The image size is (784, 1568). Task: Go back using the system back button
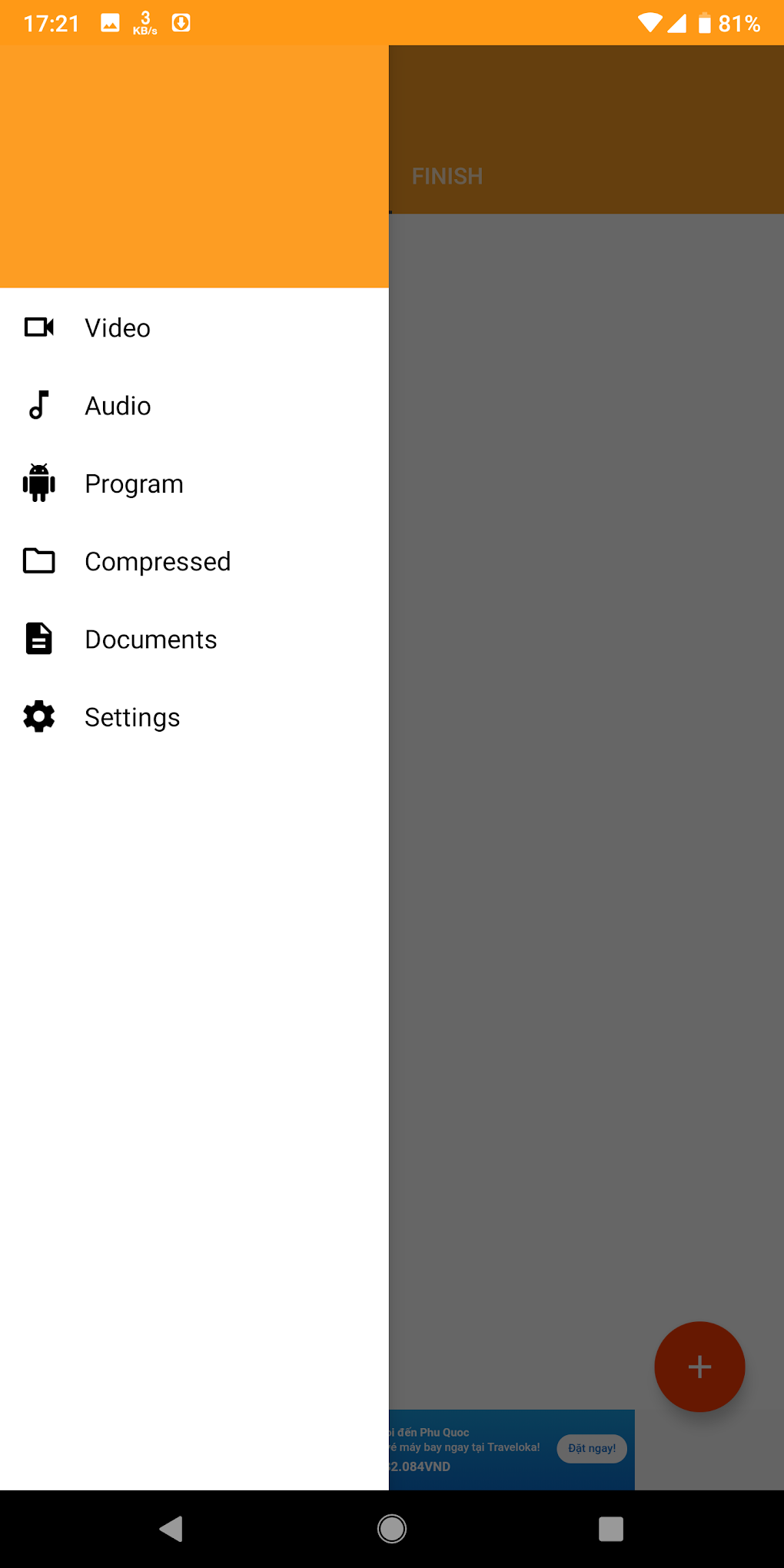171,1529
